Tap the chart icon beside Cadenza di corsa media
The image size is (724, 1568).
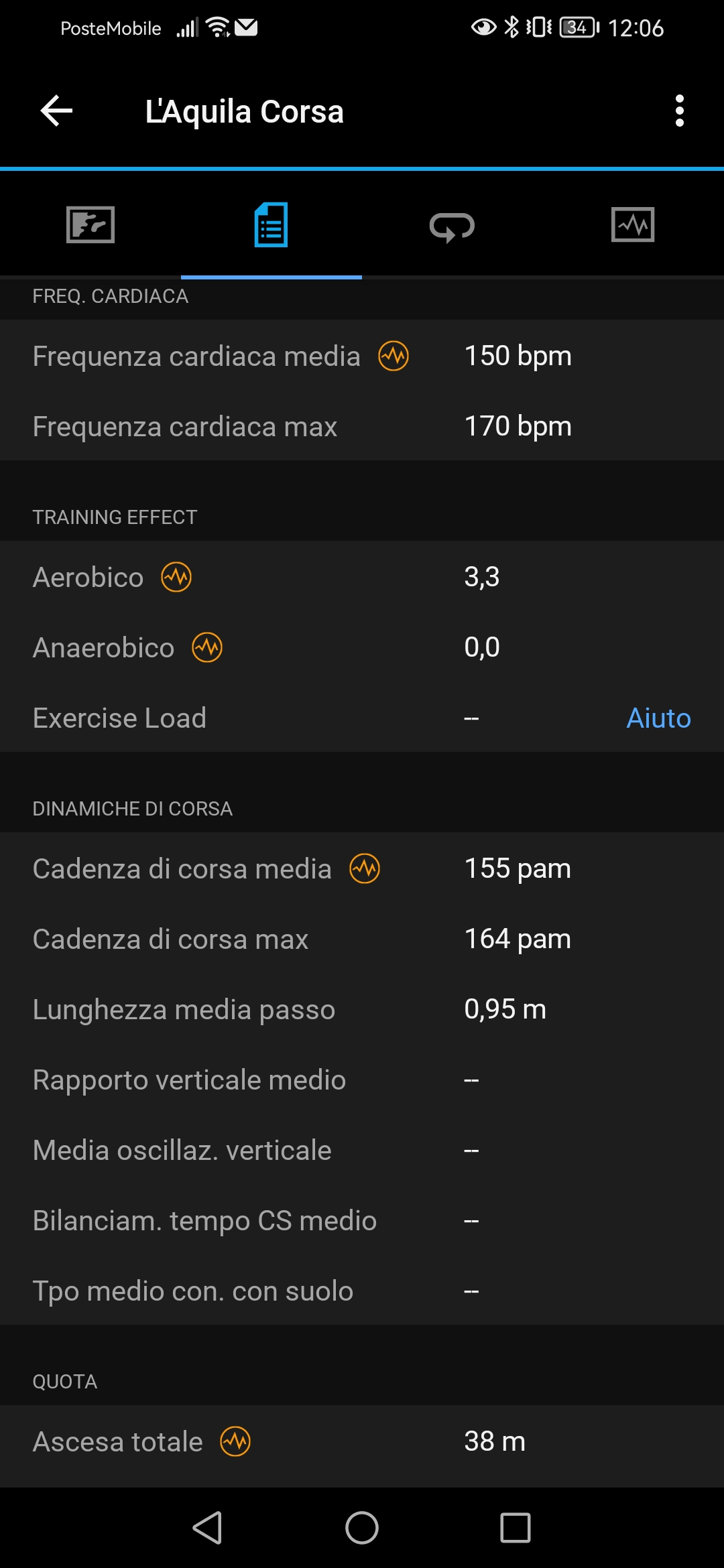pos(365,868)
